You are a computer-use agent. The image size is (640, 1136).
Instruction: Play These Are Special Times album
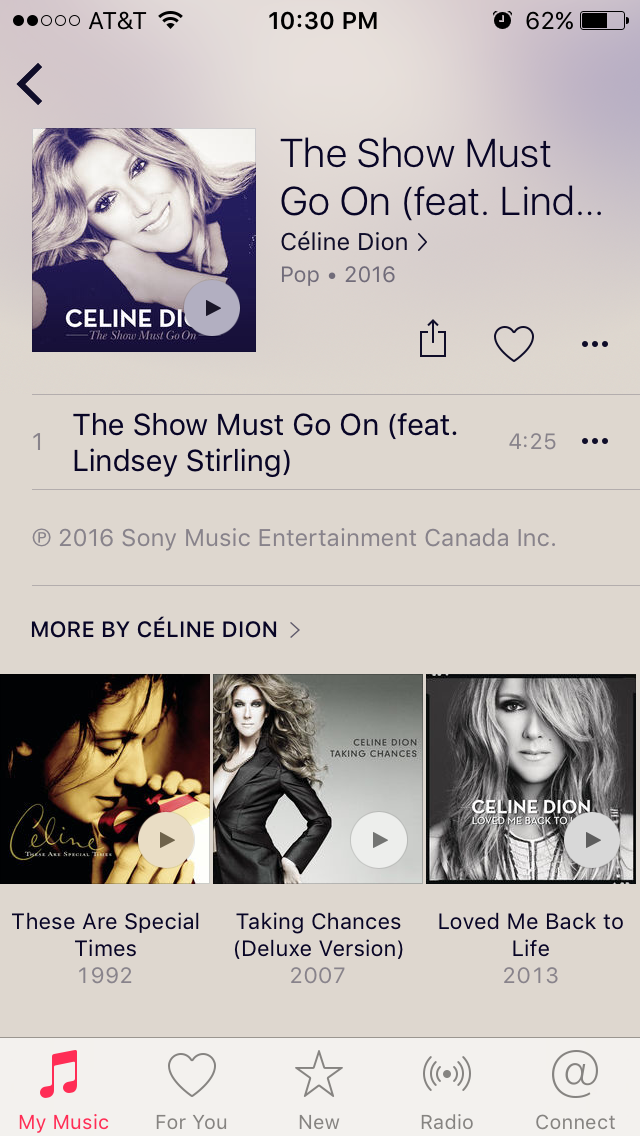point(166,840)
